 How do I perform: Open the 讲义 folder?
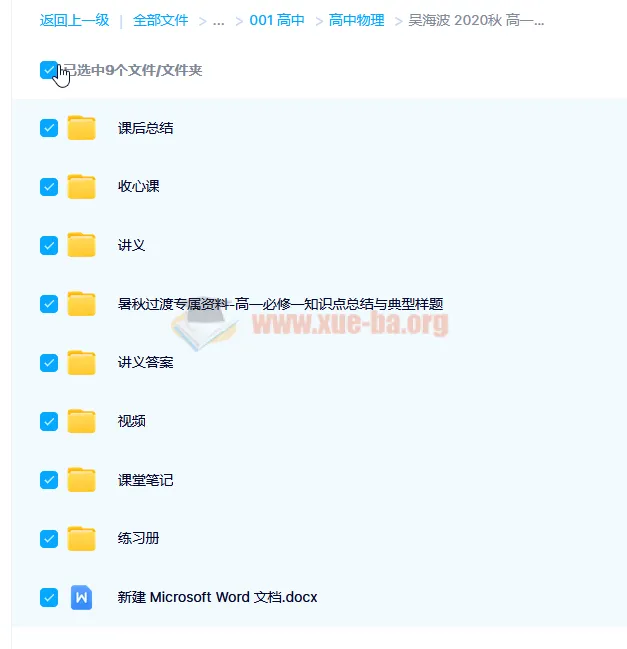pos(131,245)
